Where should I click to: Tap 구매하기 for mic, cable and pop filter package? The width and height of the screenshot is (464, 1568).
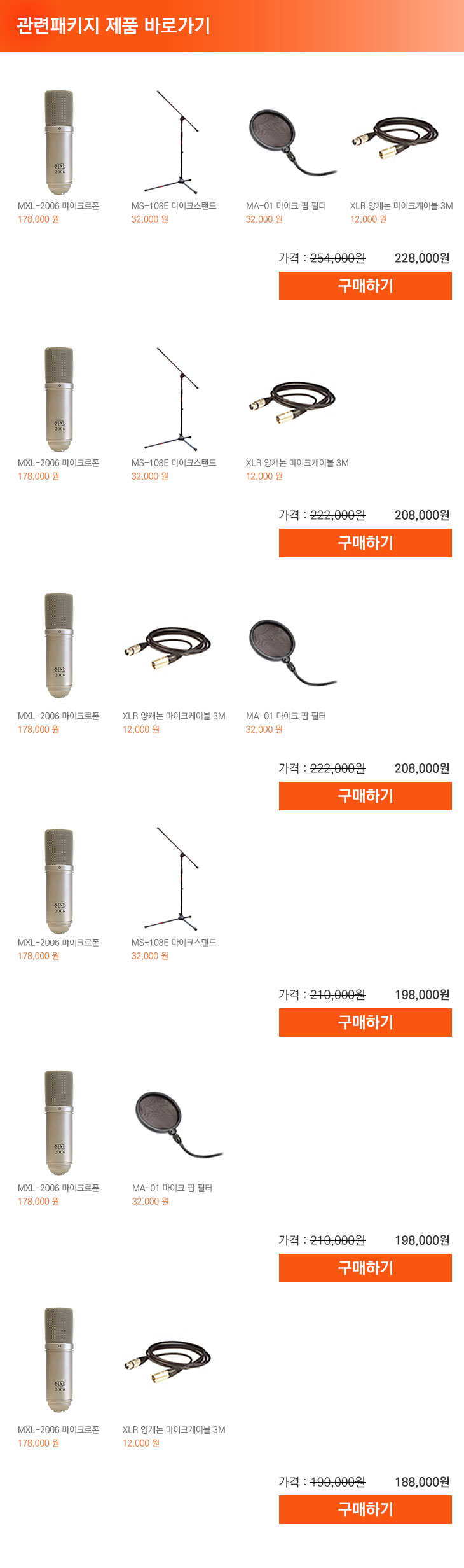tap(365, 796)
